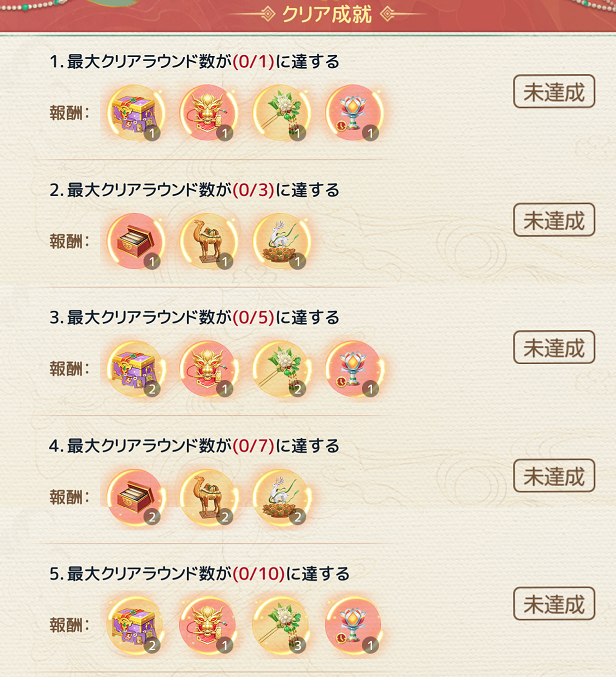Open camel figurine reward in achievement 2
Image resolution: width=616 pixels, height=677 pixels.
(207, 240)
